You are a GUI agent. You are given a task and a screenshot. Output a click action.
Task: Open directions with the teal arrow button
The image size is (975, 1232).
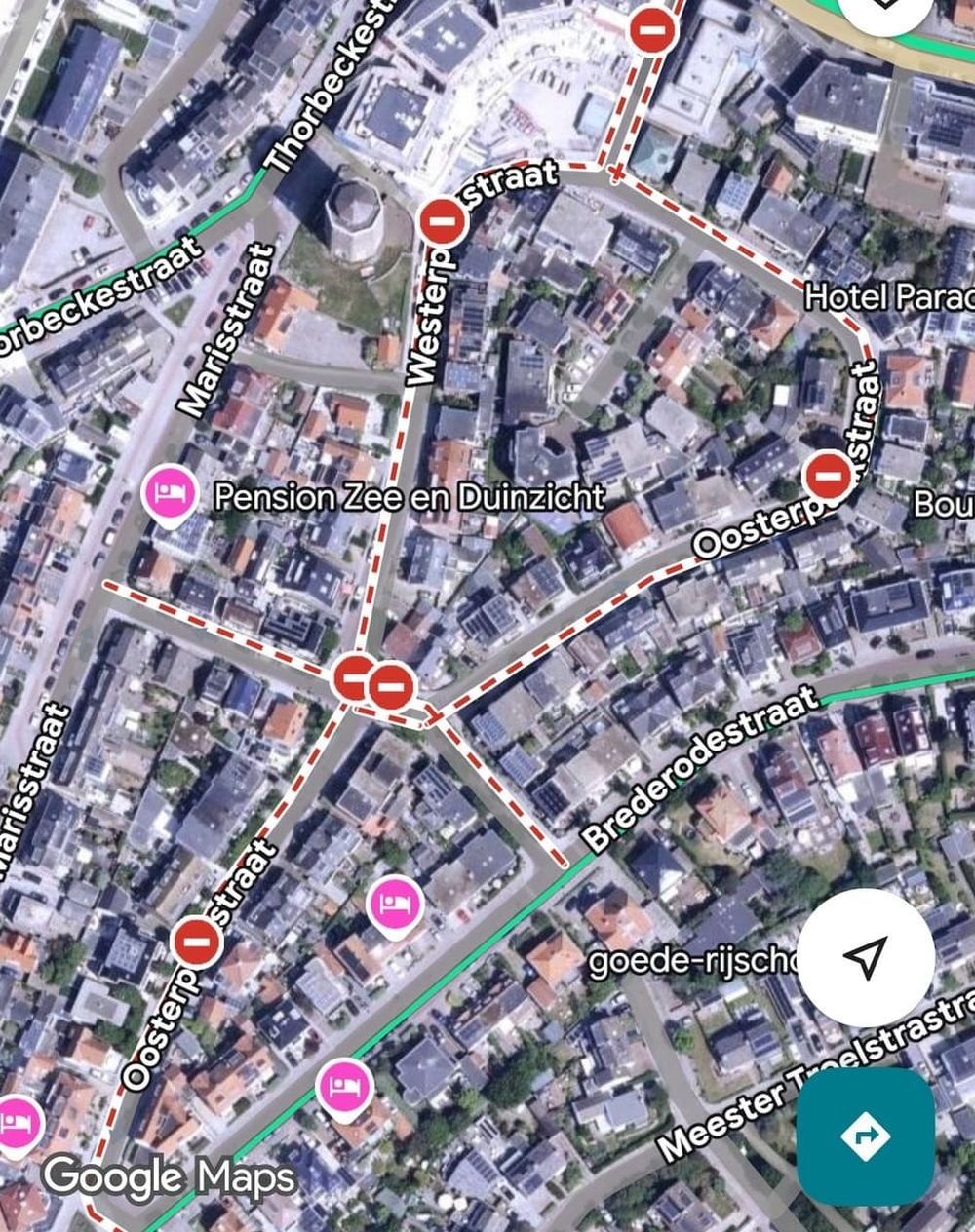[x=866, y=1136]
